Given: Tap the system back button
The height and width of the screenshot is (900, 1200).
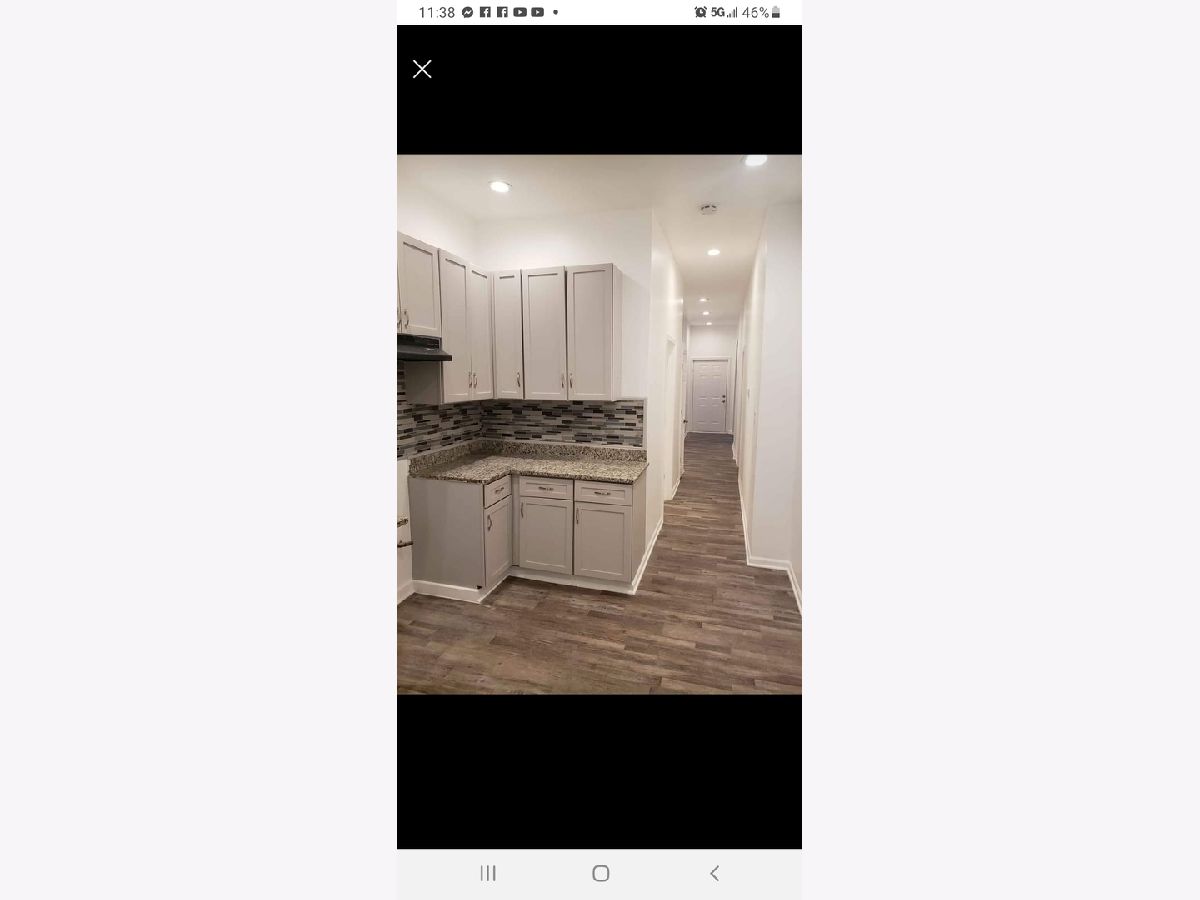Looking at the screenshot, I should pyautogui.click(x=714, y=873).
